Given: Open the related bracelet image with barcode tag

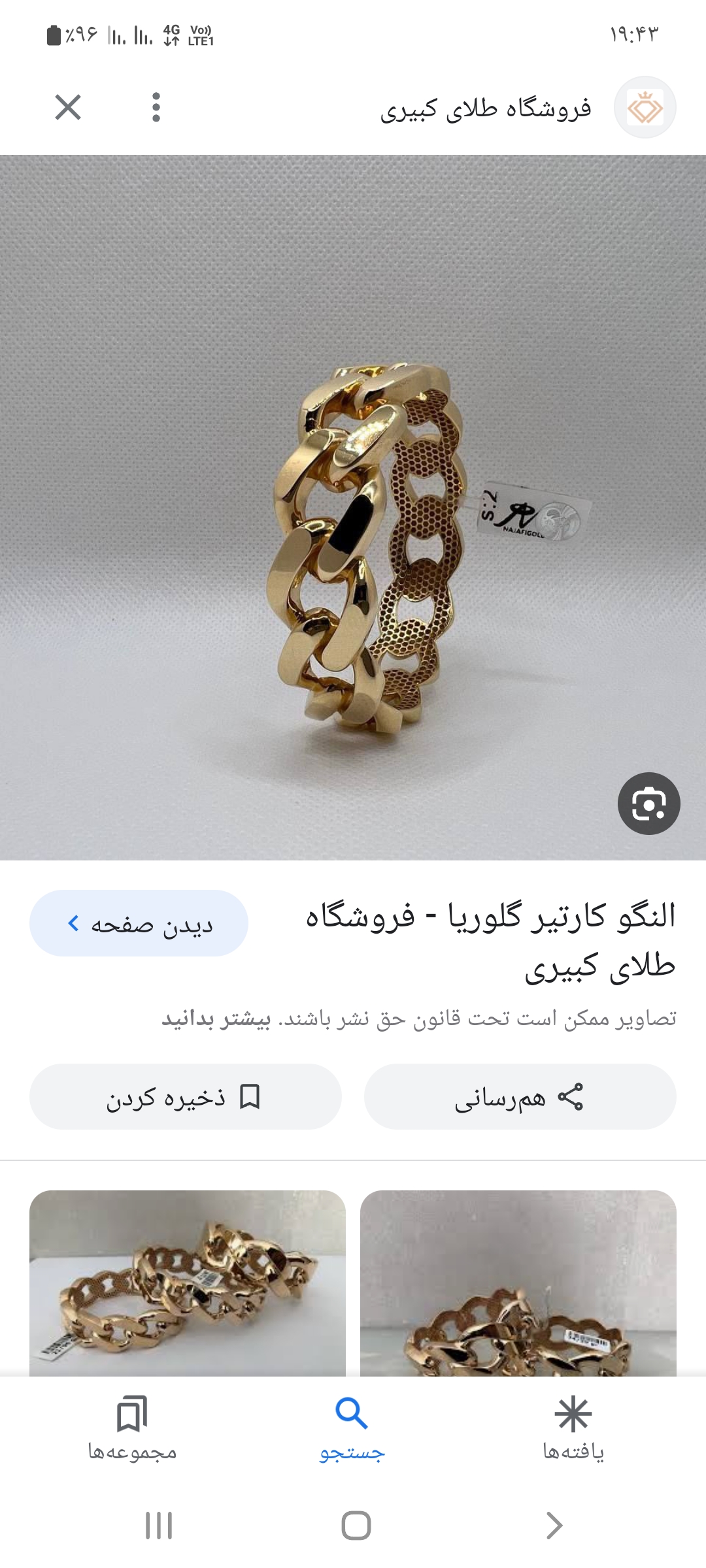Looking at the screenshot, I should [518, 1282].
